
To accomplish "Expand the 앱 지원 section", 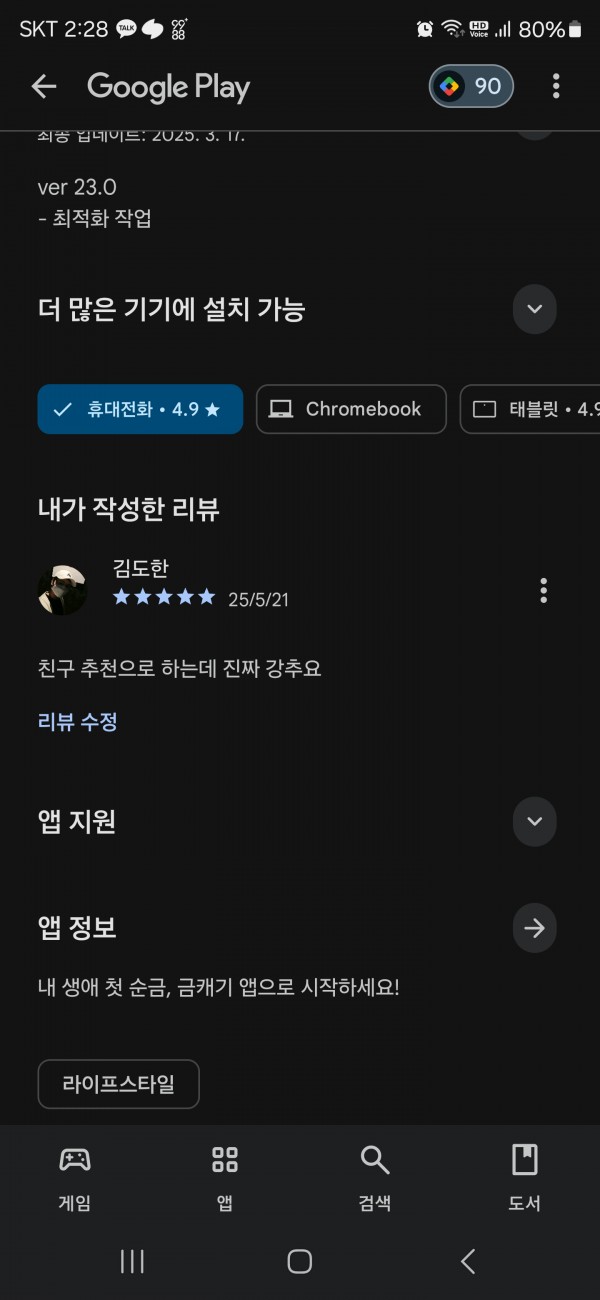I will [x=534, y=822].
